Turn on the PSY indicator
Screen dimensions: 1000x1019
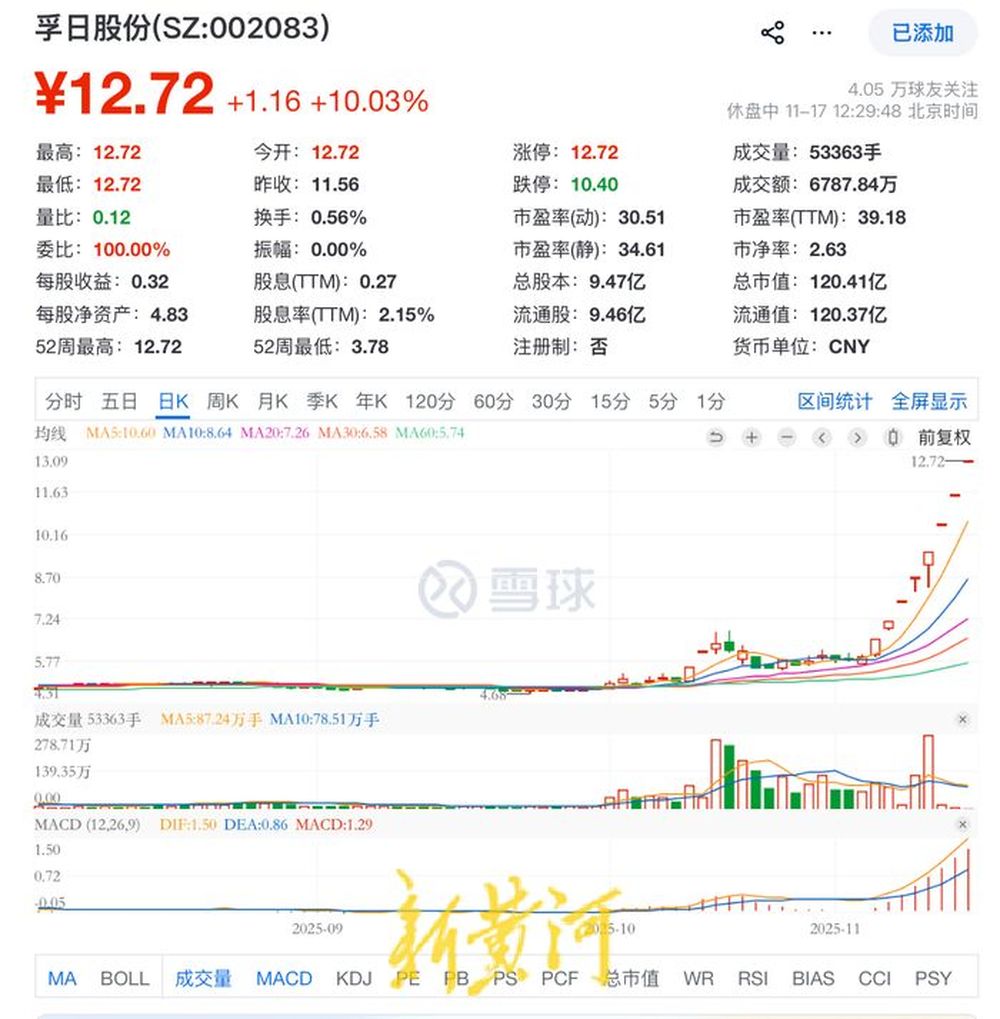(x=933, y=978)
